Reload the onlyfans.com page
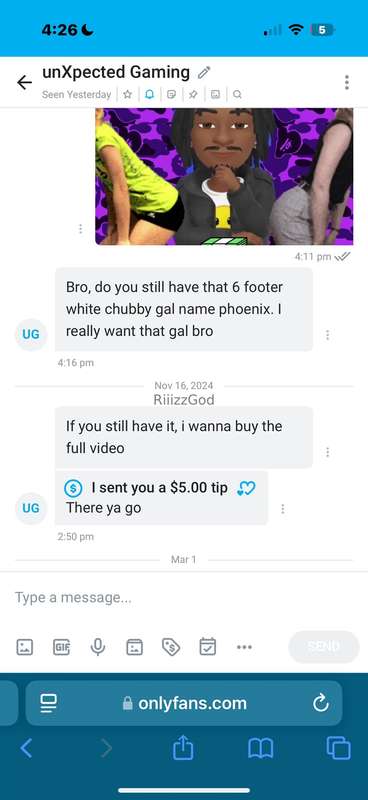368x800 pixels. 321,704
